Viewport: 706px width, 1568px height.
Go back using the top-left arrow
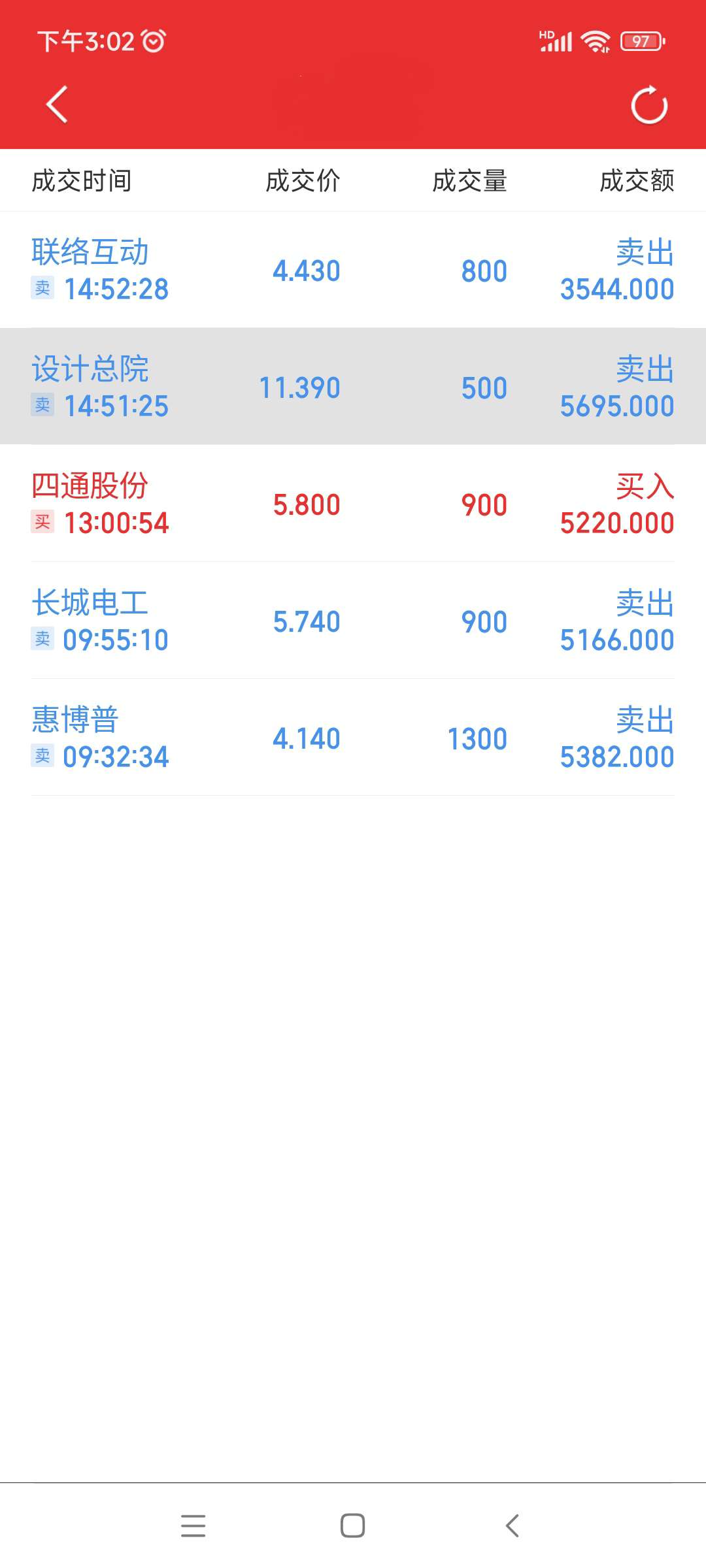point(57,105)
